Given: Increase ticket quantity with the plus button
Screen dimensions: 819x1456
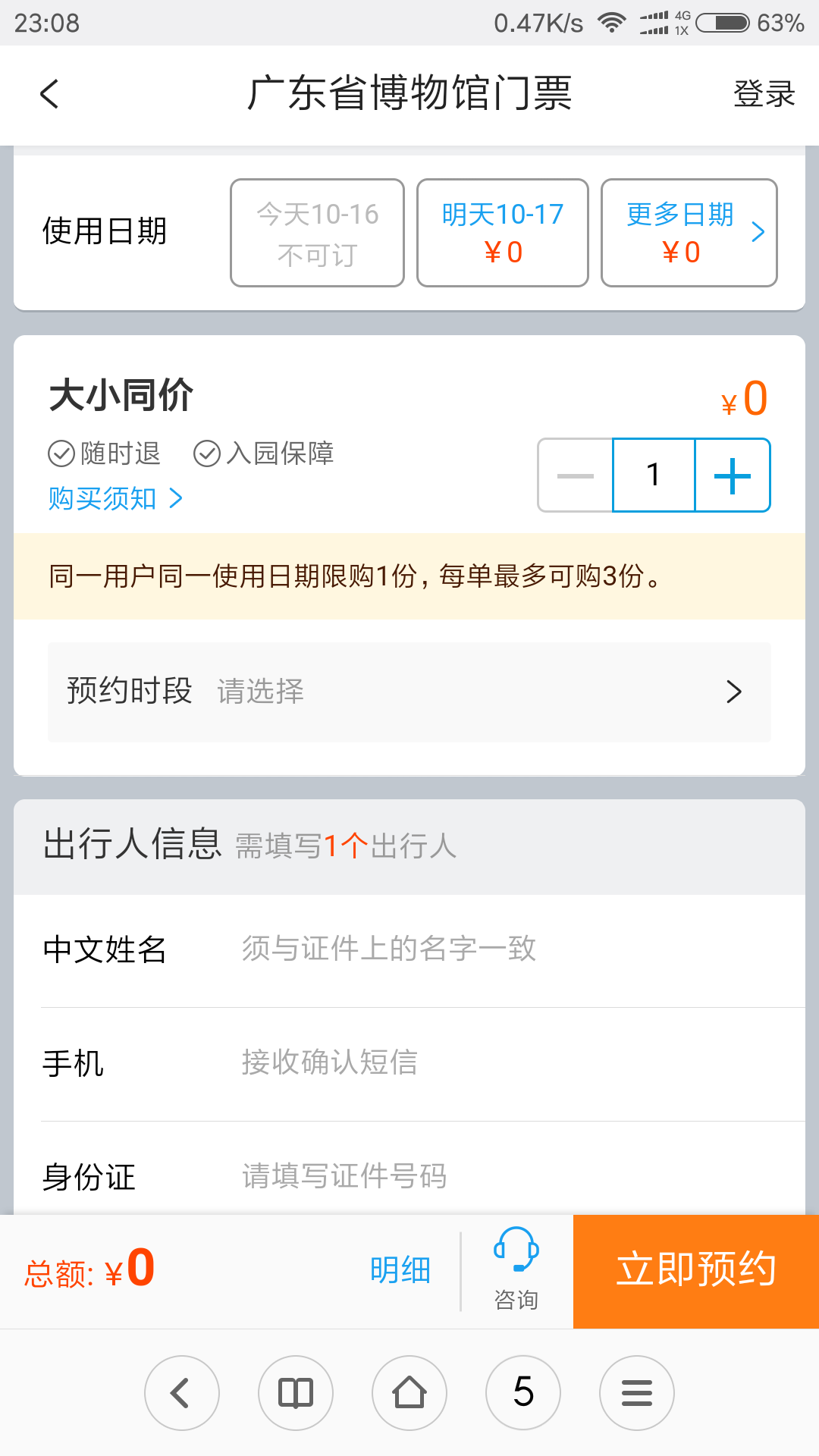Looking at the screenshot, I should (x=733, y=475).
